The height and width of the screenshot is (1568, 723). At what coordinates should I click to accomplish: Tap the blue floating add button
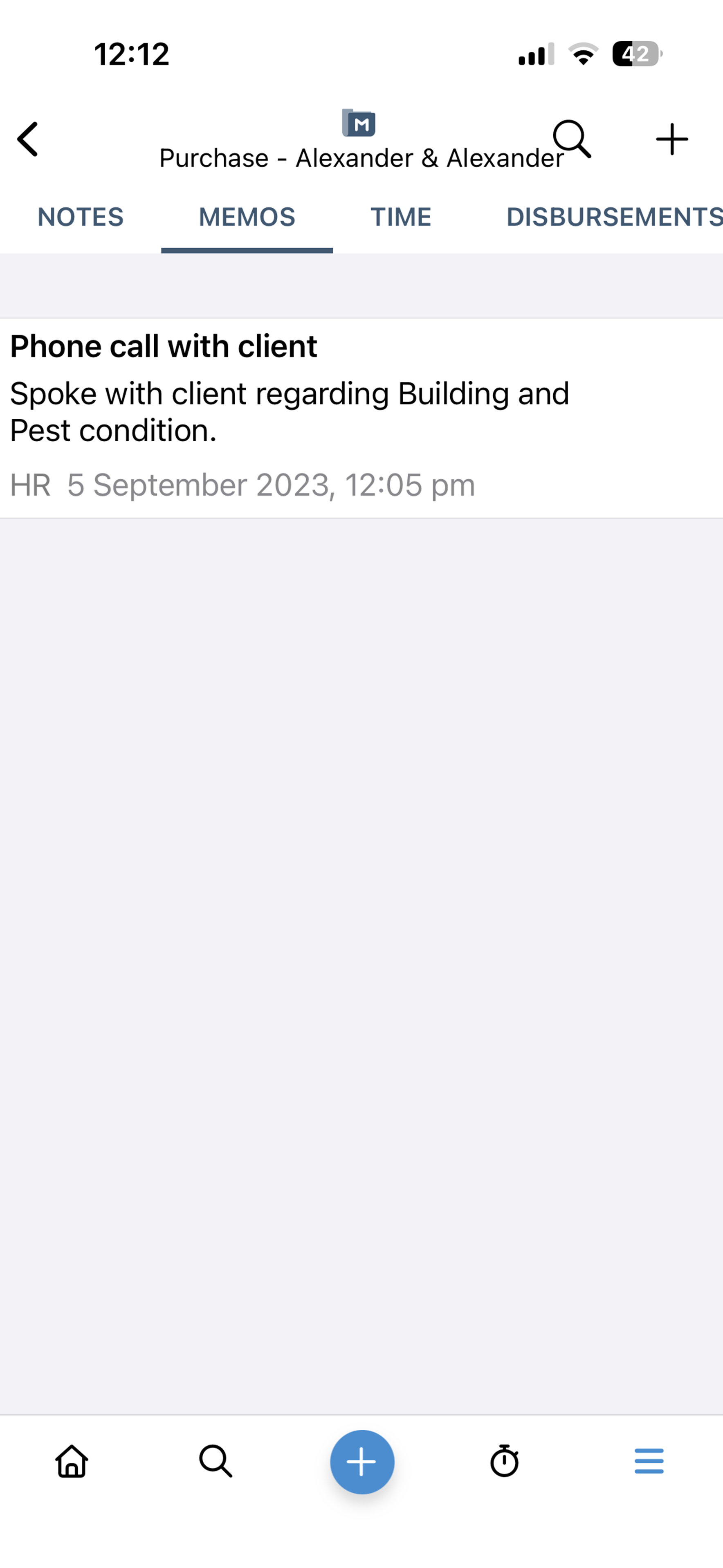[x=362, y=1462]
